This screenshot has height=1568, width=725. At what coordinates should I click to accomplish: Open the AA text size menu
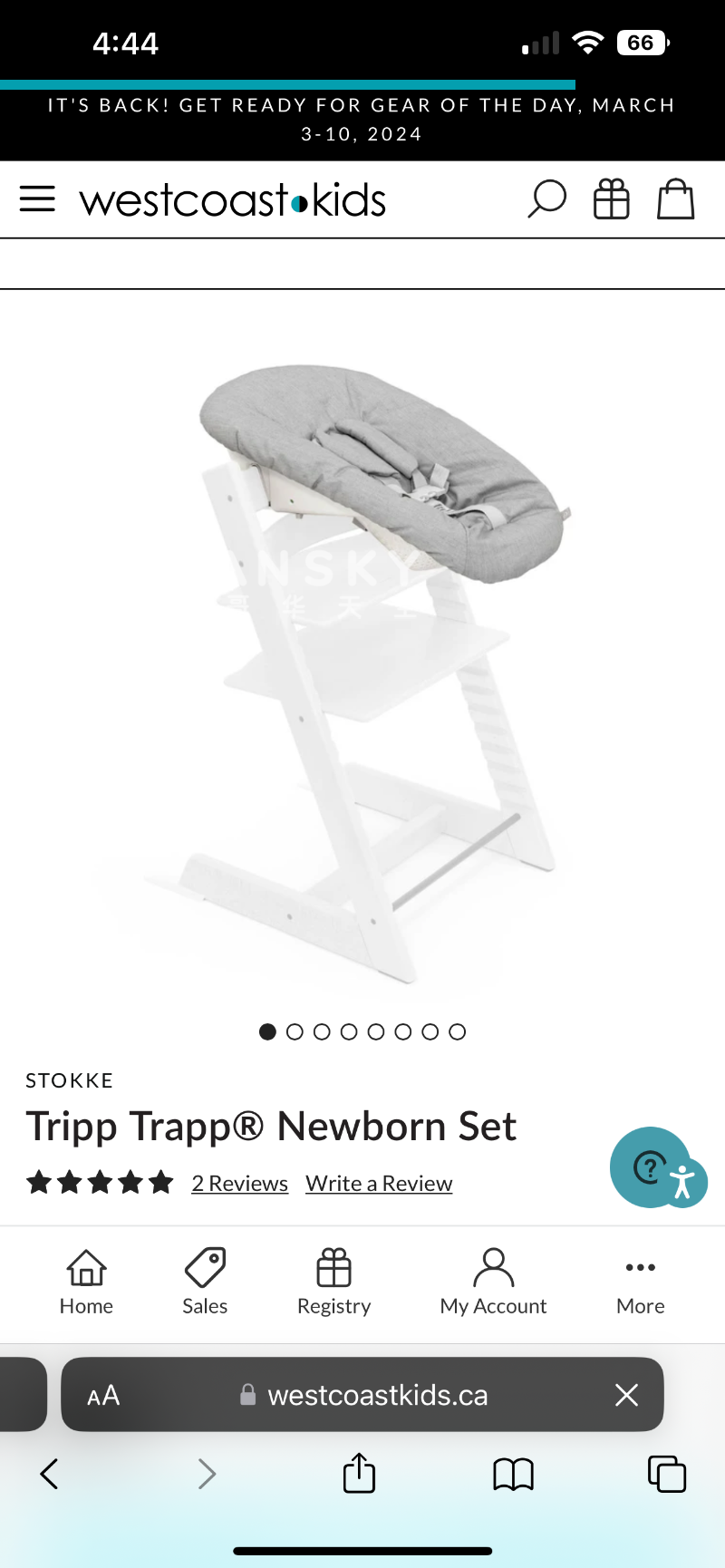(x=103, y=1396)
